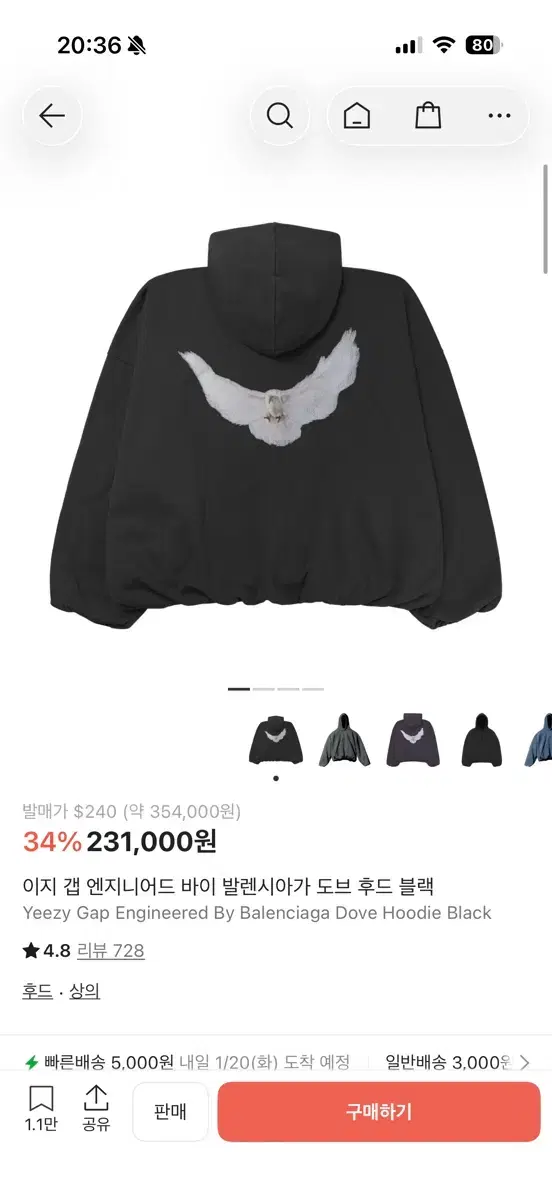Tap the 판매 sell button
This screenshot has width=552, height=1200.
click(x=171, y=1112)
